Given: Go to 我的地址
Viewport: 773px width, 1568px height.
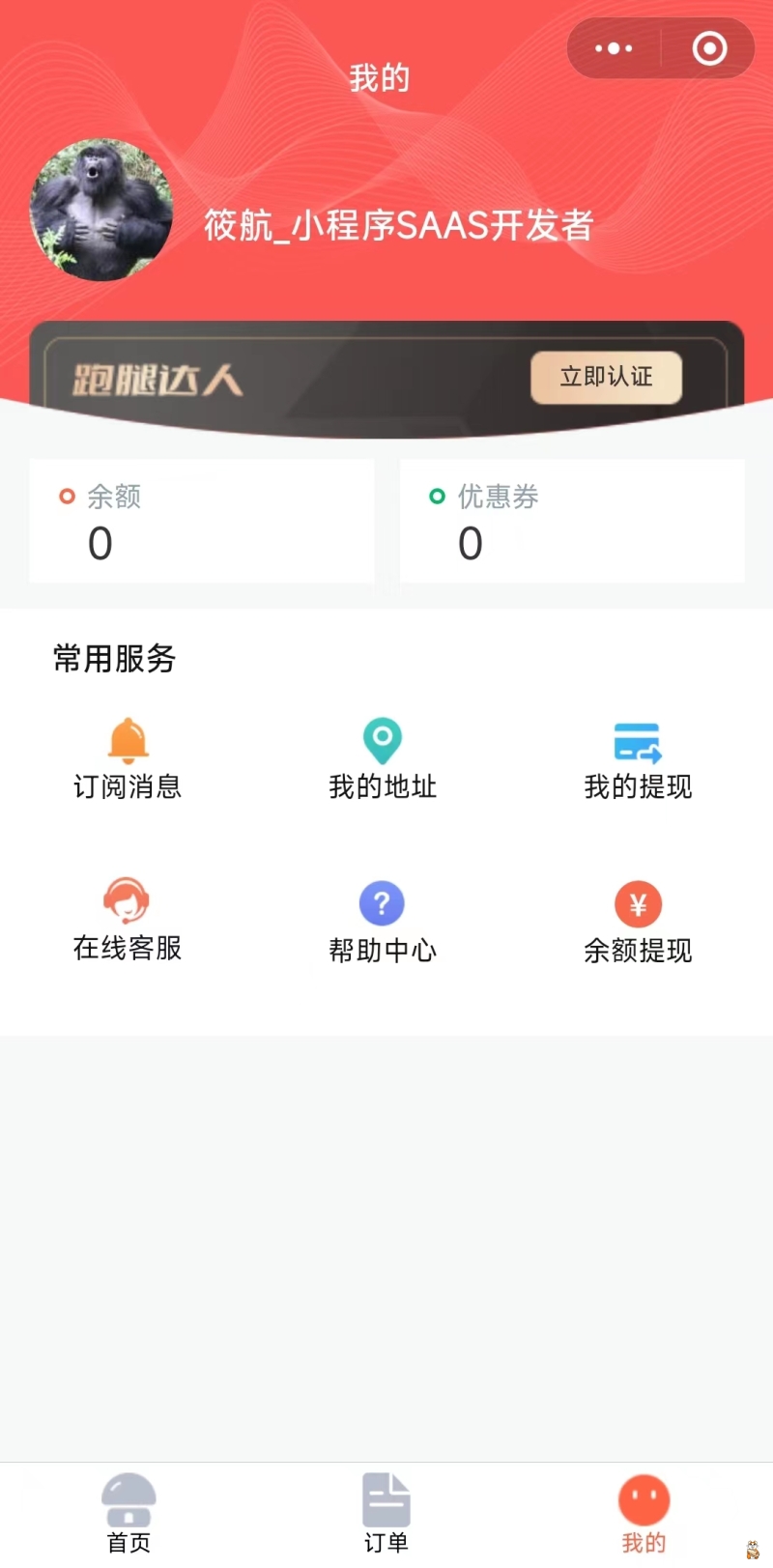Looking at the screenshot, I should 383,759.
